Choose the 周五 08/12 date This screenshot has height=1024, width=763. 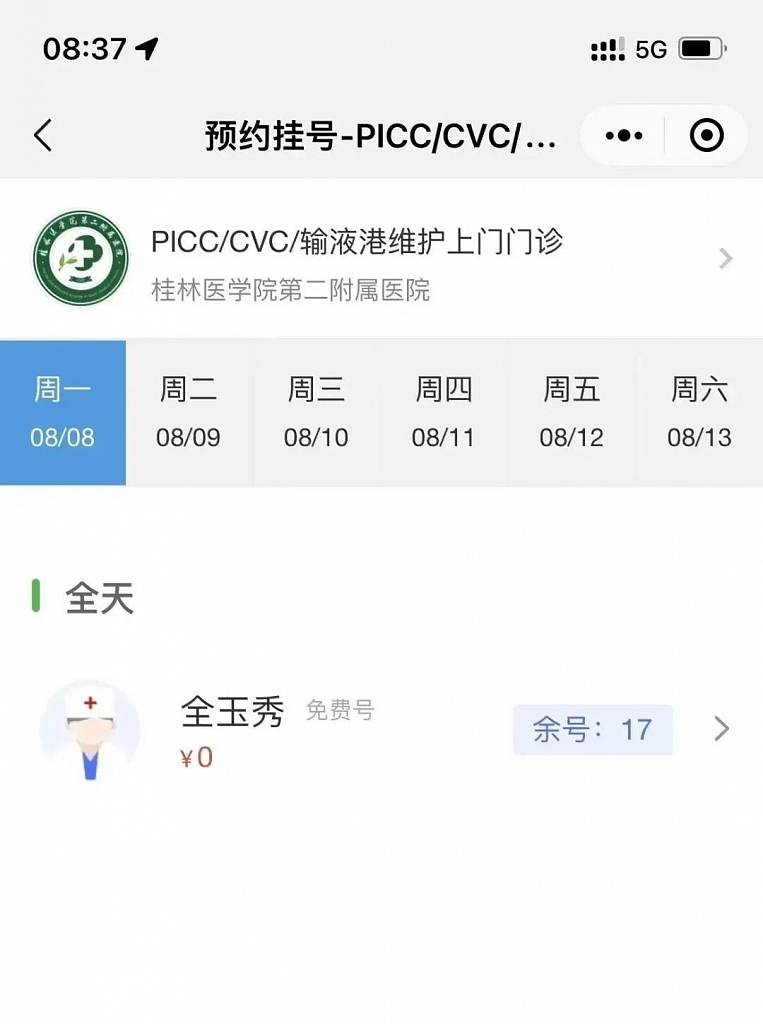click(571, 412)
